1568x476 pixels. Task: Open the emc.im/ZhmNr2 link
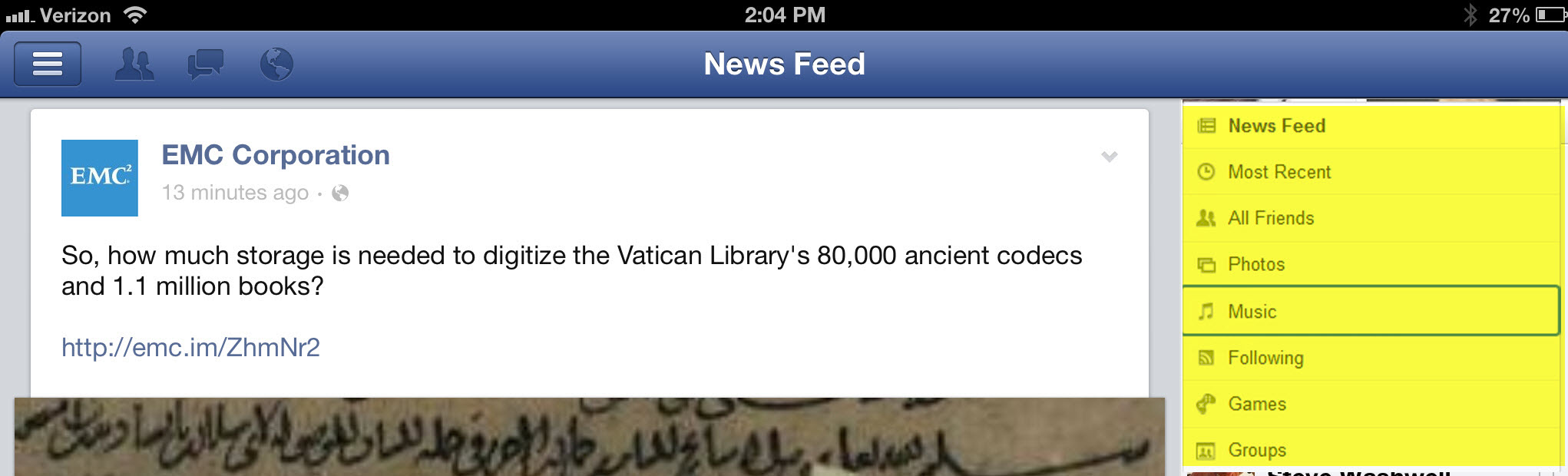[190, 348]
